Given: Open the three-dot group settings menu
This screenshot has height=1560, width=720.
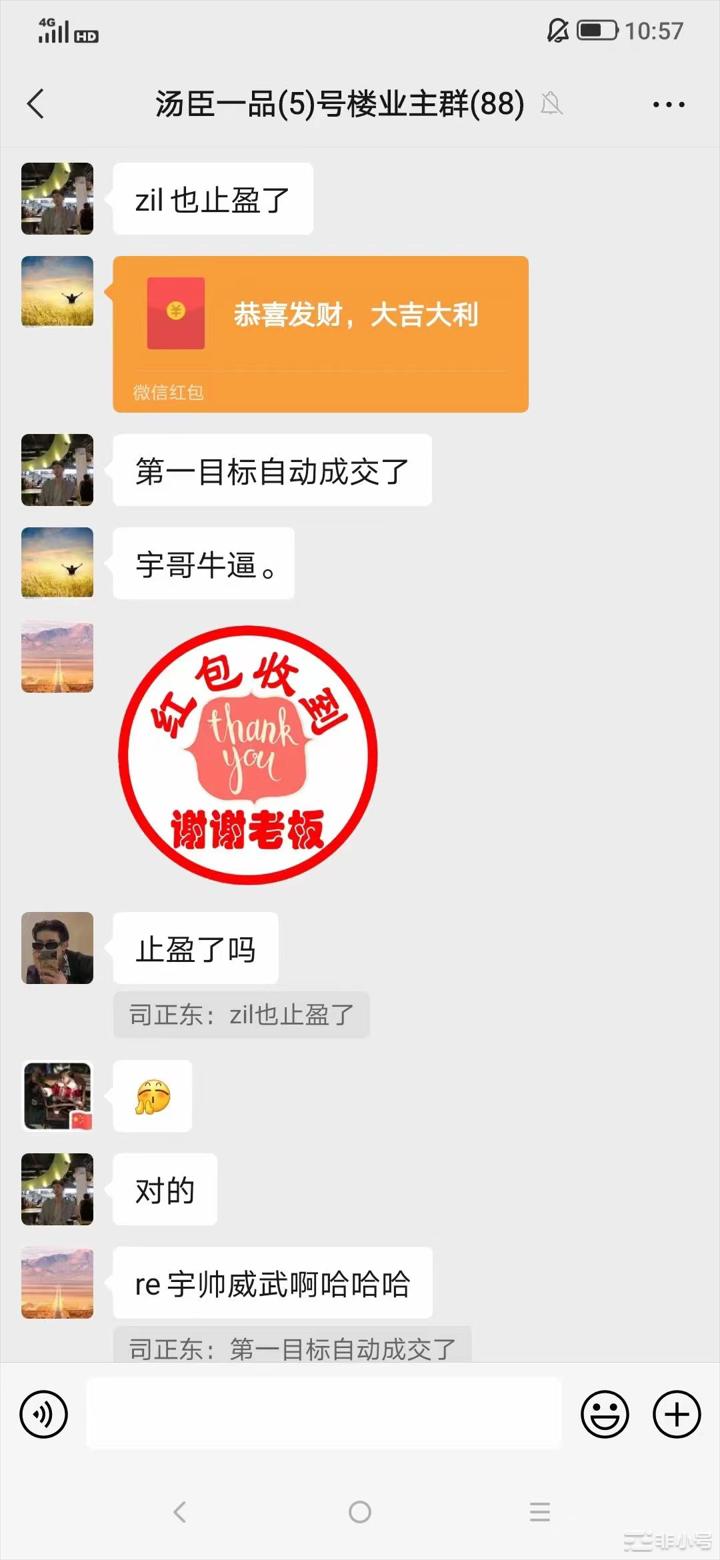Looking at the screenshot, I should tap(668, 104).
